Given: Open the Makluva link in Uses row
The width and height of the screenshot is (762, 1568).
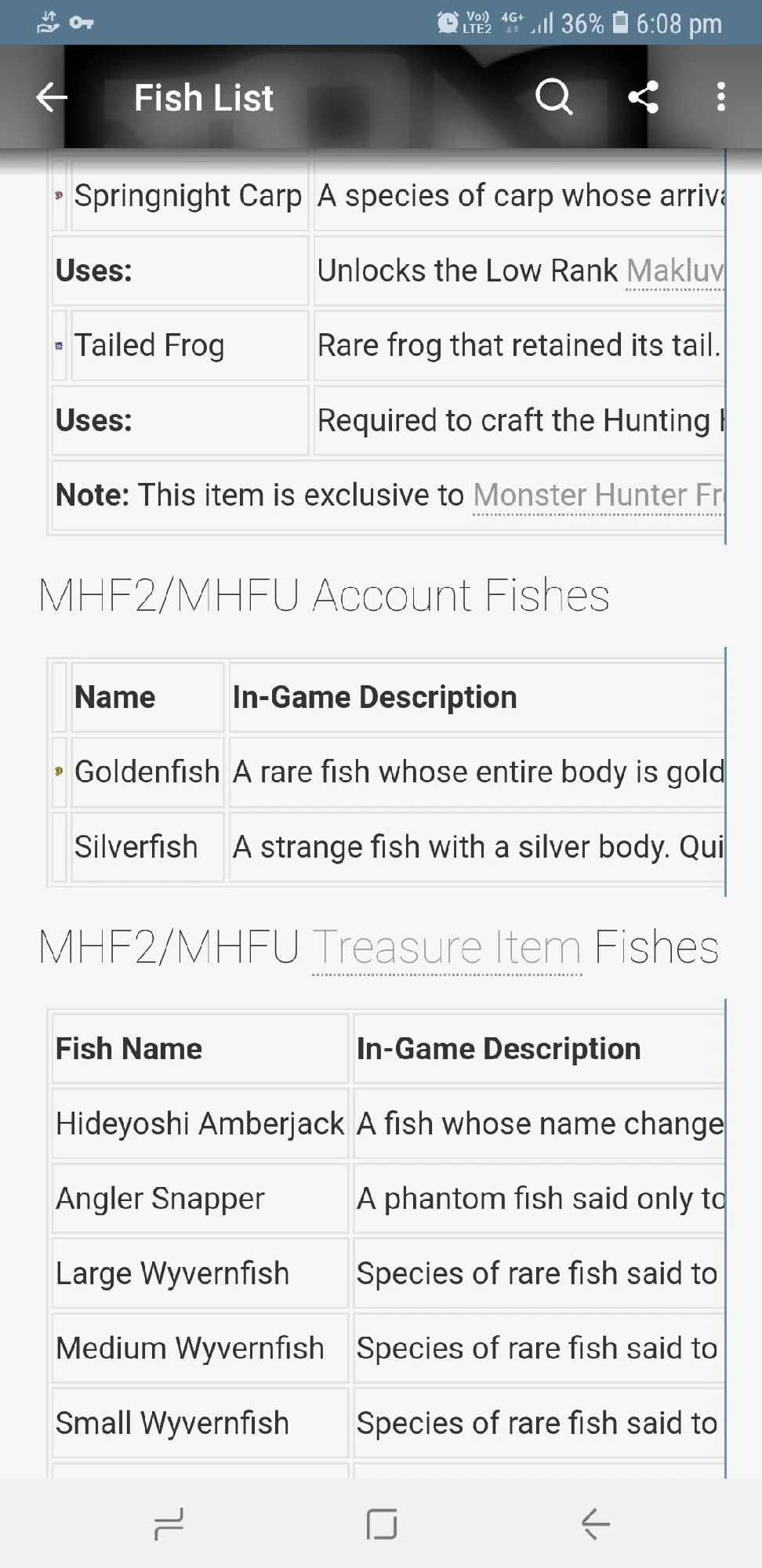Looking at the screenshot, I should pos(674,271).
